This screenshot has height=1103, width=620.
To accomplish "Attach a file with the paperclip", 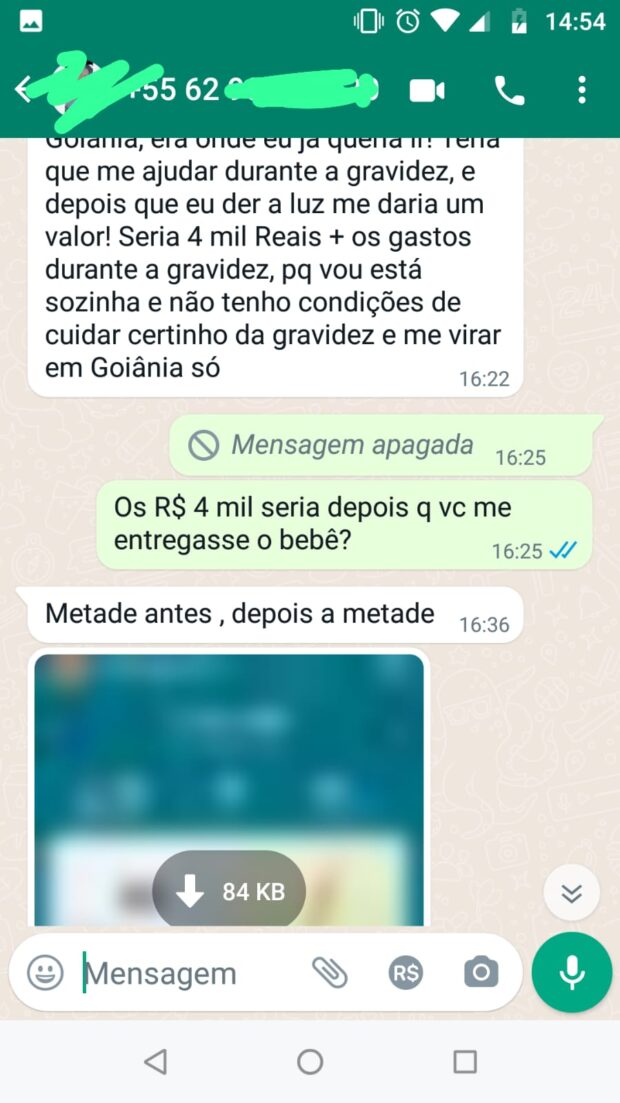I will [329, 972].
